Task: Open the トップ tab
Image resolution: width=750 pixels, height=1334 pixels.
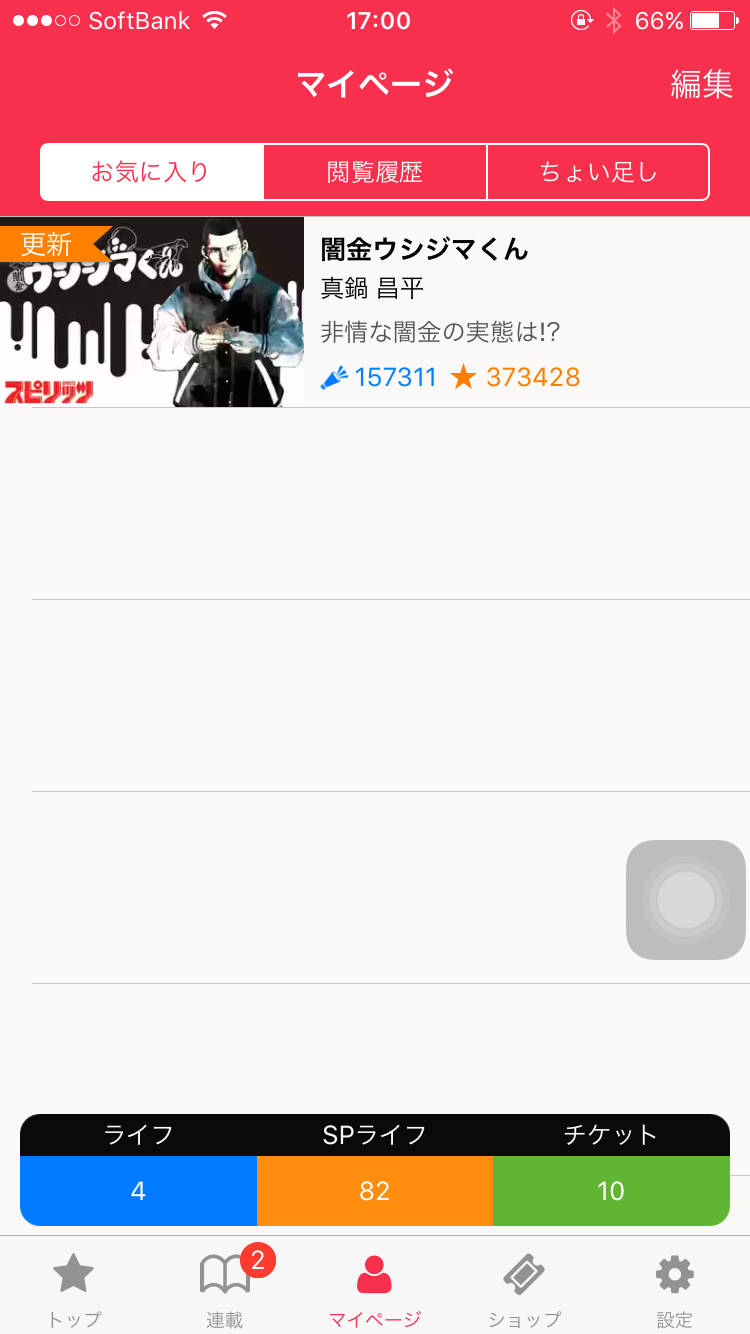Action: click(x=74, y=1288)
